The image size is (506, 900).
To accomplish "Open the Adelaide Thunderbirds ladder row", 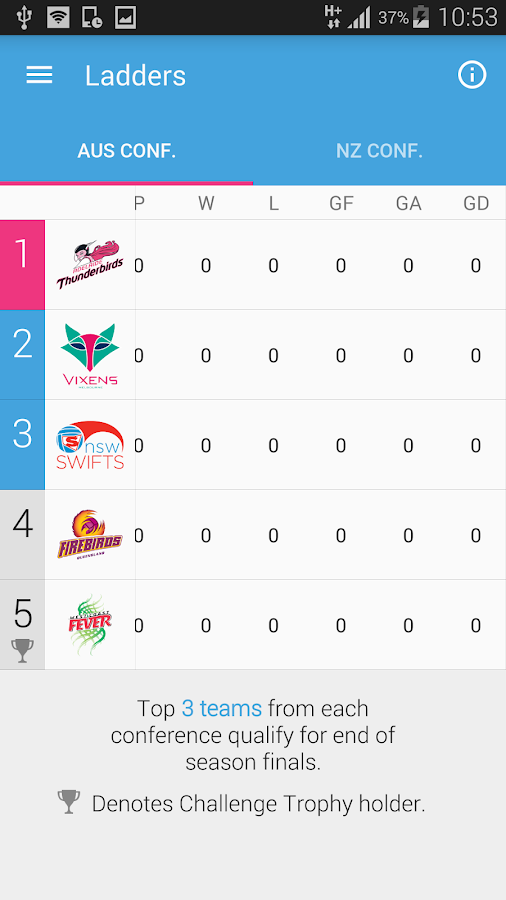I will click(x=253, y=265).
